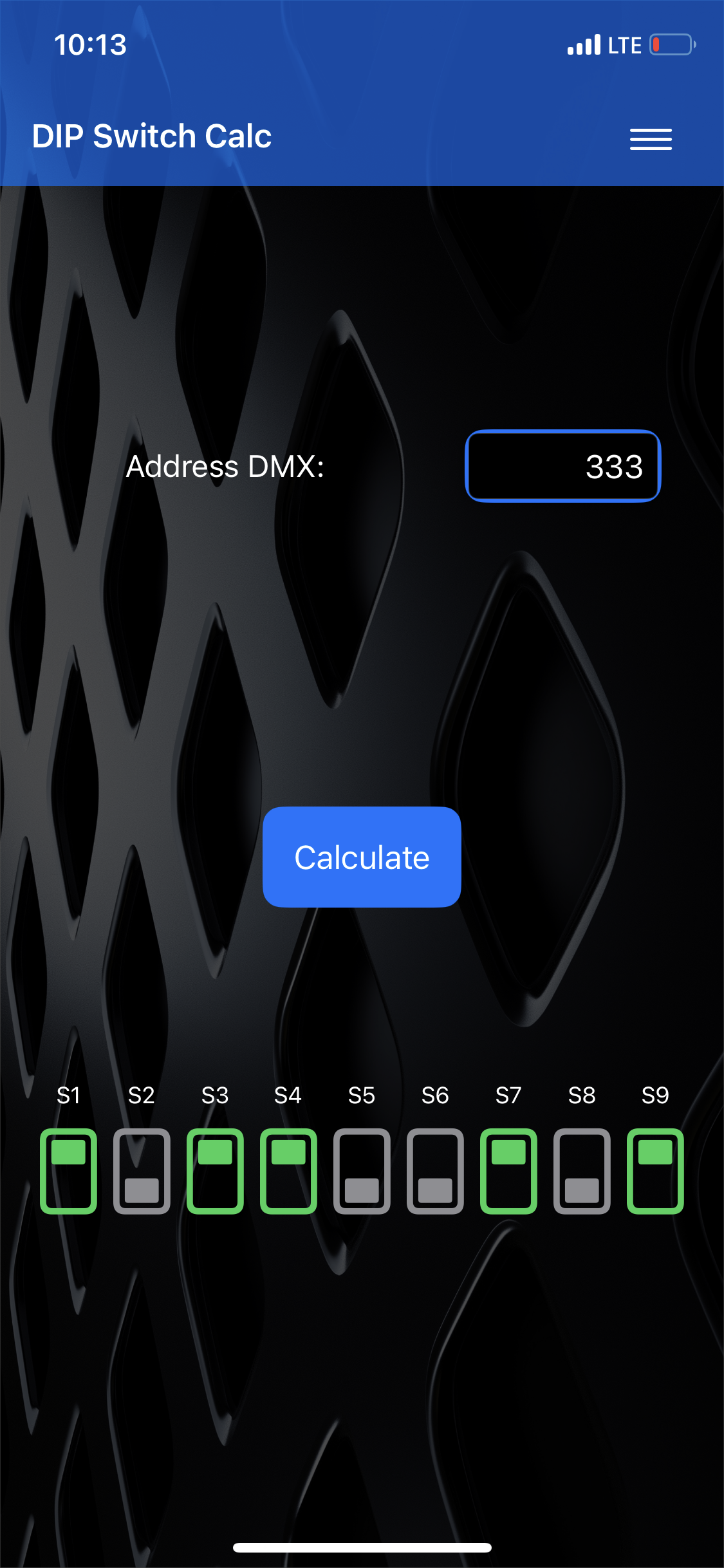
Task: Turn on DIP switch S2
Action: point(142,1171)
